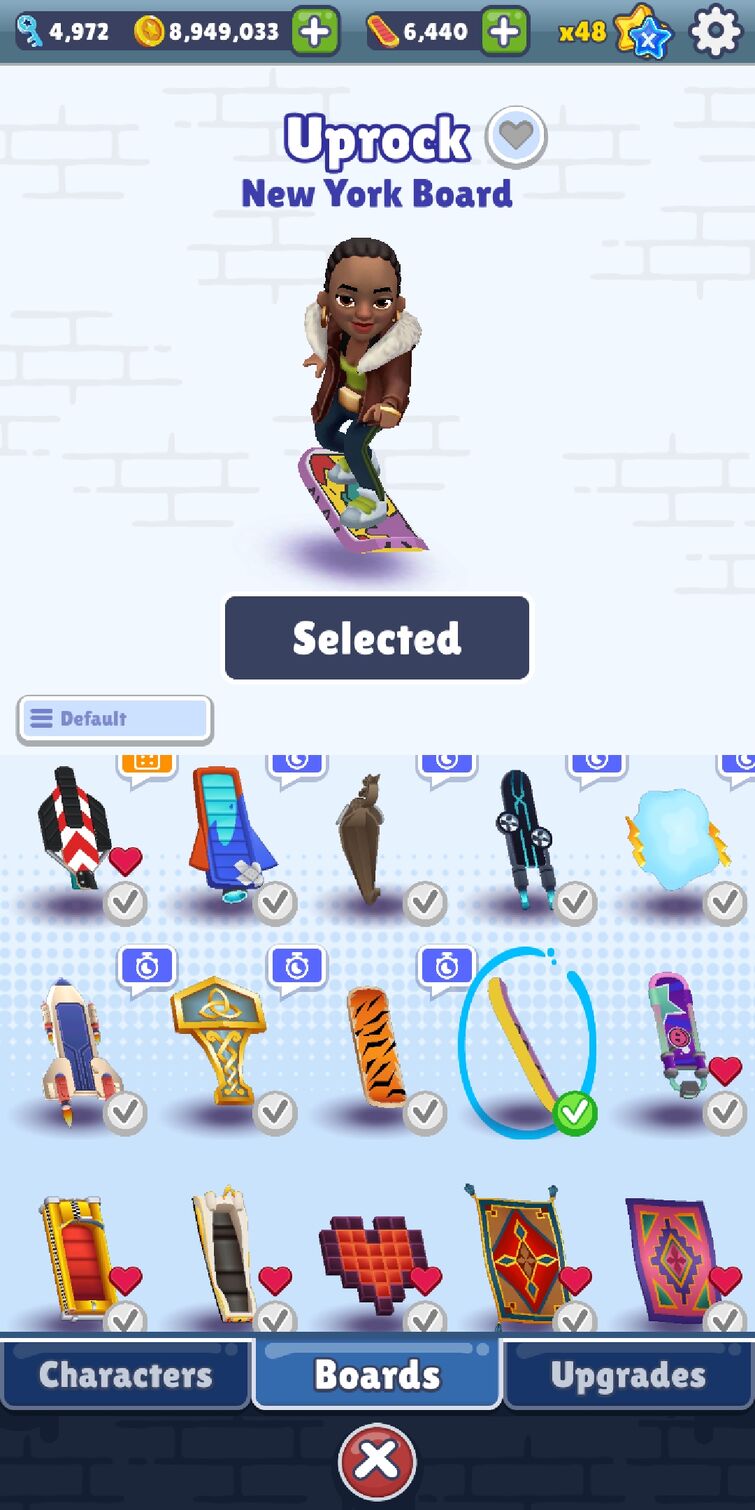
Task: Open the star multiplier icon
Action: click(x=642, y=32)
